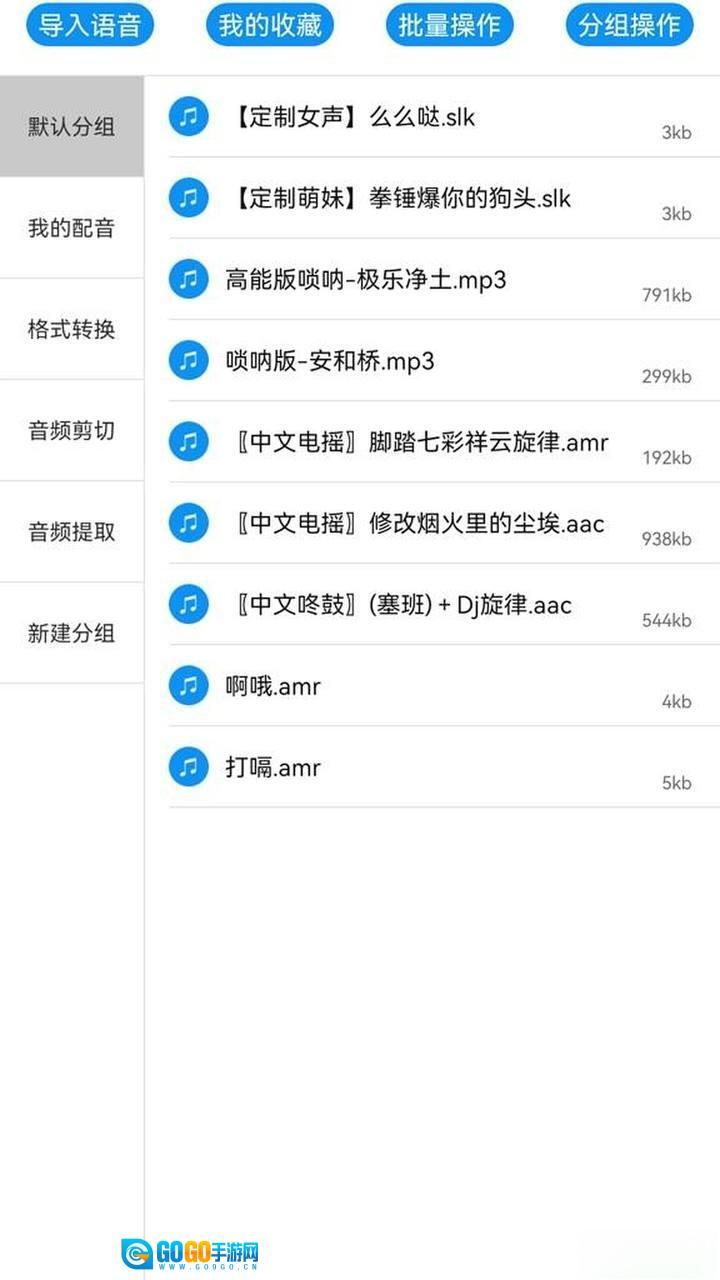Image resolution: width=720 pixels, height=1280 pixels.
Task: Tap the music icon for 高能版唢呐-极乐净土.mp3
Action: click(189, 280)
